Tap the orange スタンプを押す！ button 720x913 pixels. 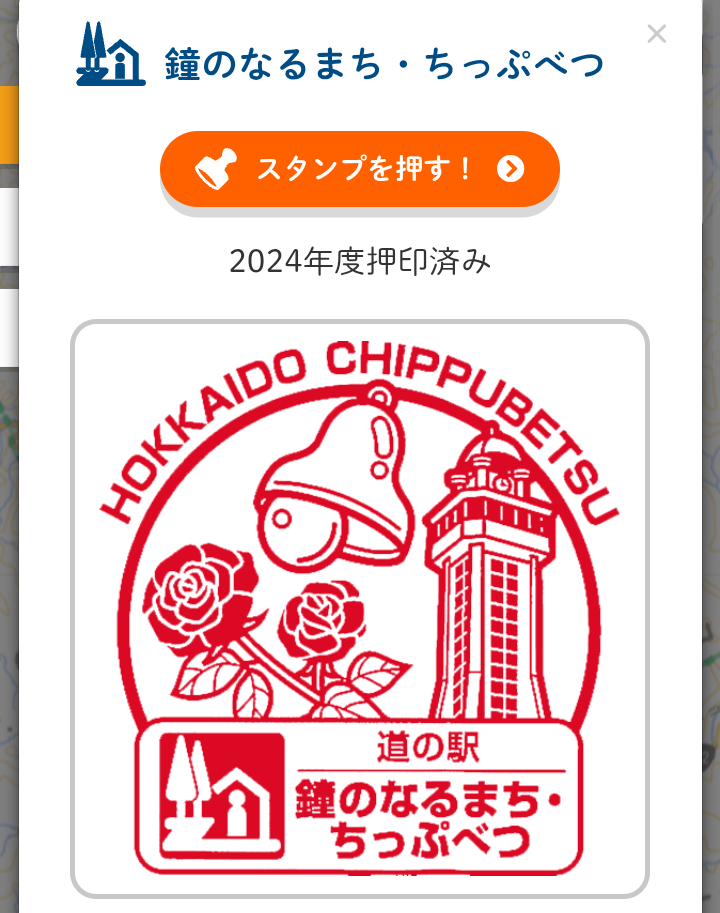point(360,169)
